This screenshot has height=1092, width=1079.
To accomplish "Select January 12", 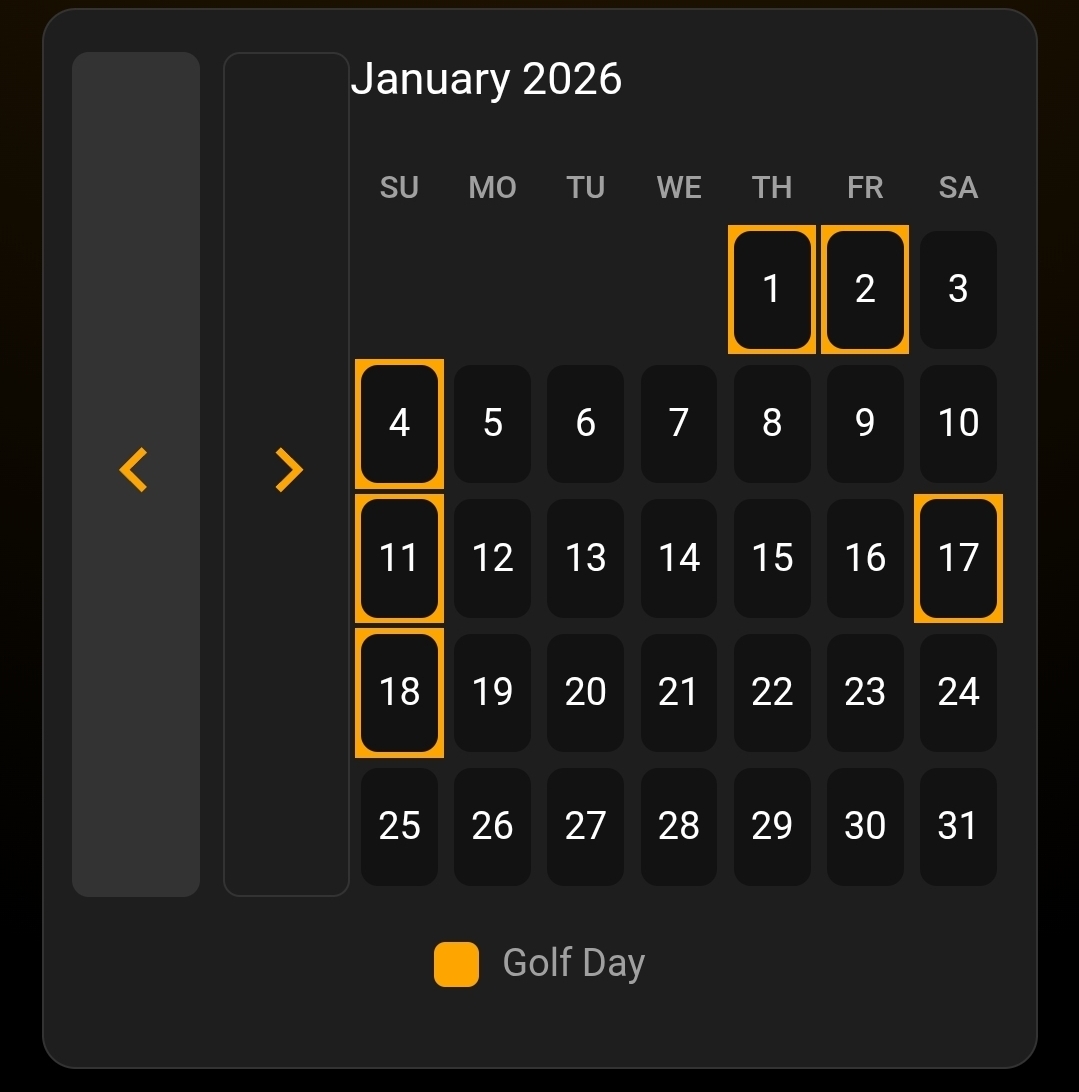I will point(492,558).
